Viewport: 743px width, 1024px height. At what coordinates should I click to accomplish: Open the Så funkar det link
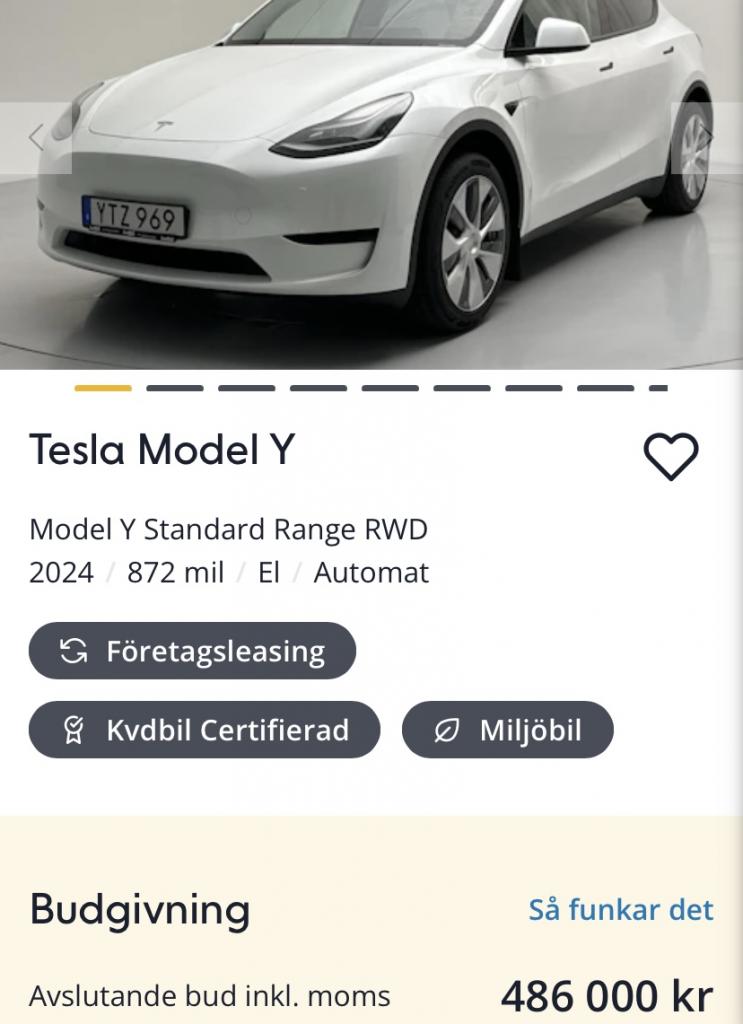pos(621,910)
